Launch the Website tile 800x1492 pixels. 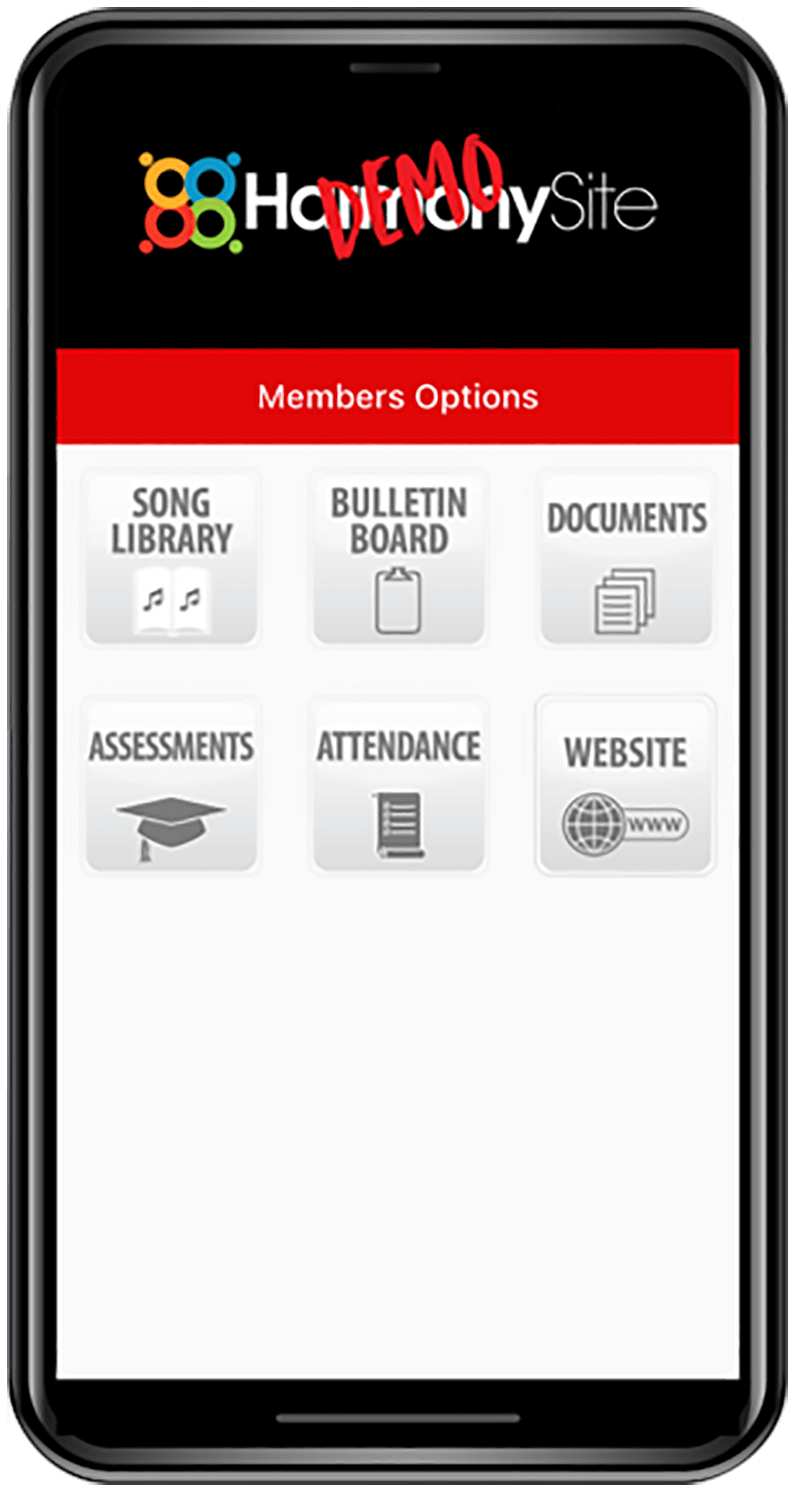626,786
